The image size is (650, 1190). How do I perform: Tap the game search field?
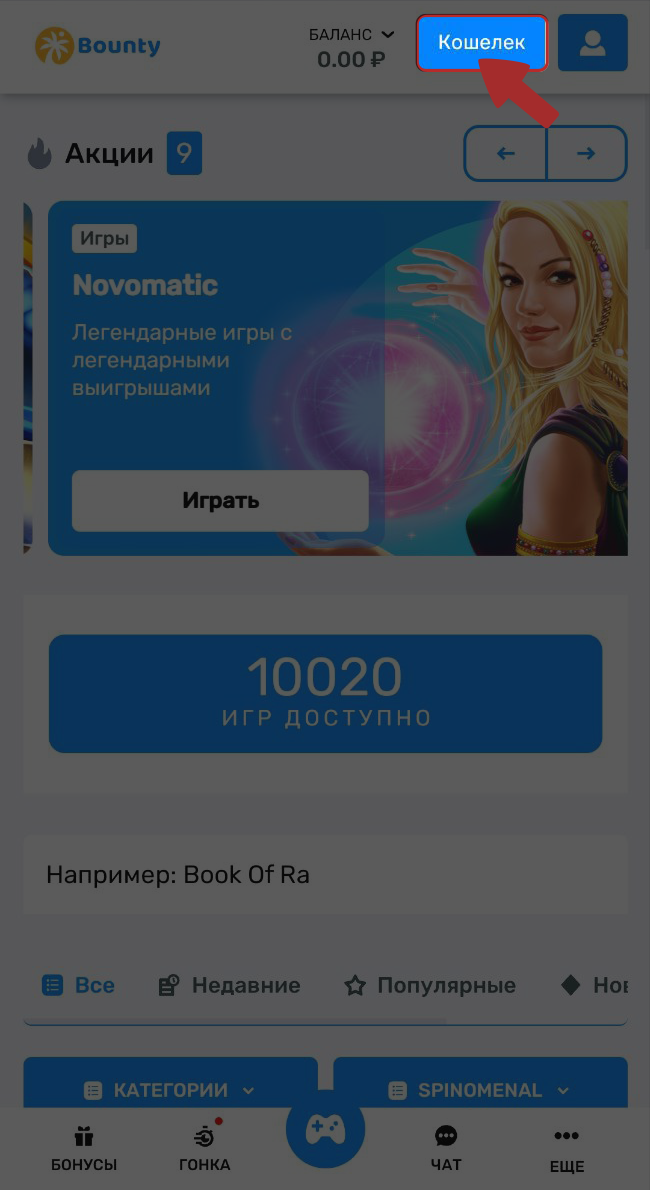click(x=325, y=875)
